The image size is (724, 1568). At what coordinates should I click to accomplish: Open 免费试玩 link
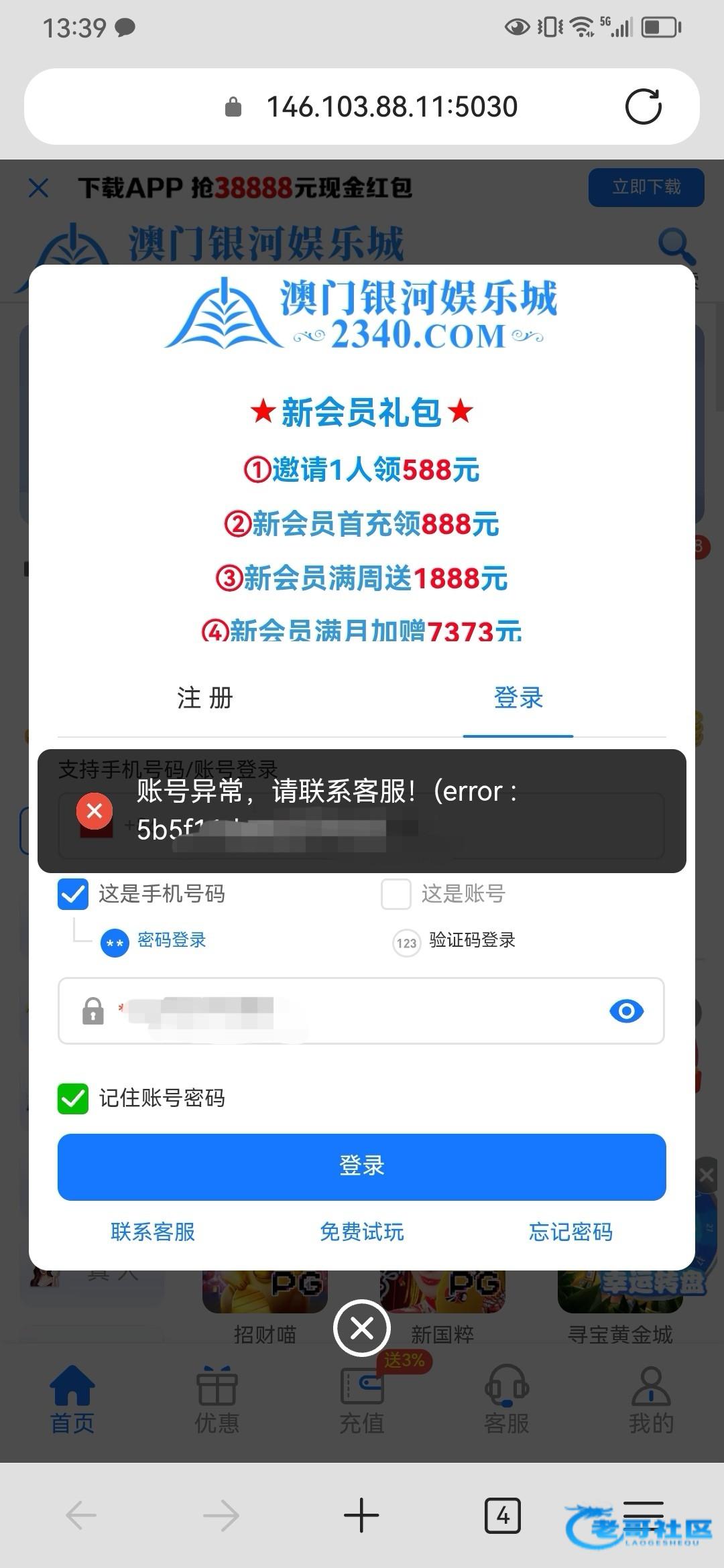click(362, 1232)
